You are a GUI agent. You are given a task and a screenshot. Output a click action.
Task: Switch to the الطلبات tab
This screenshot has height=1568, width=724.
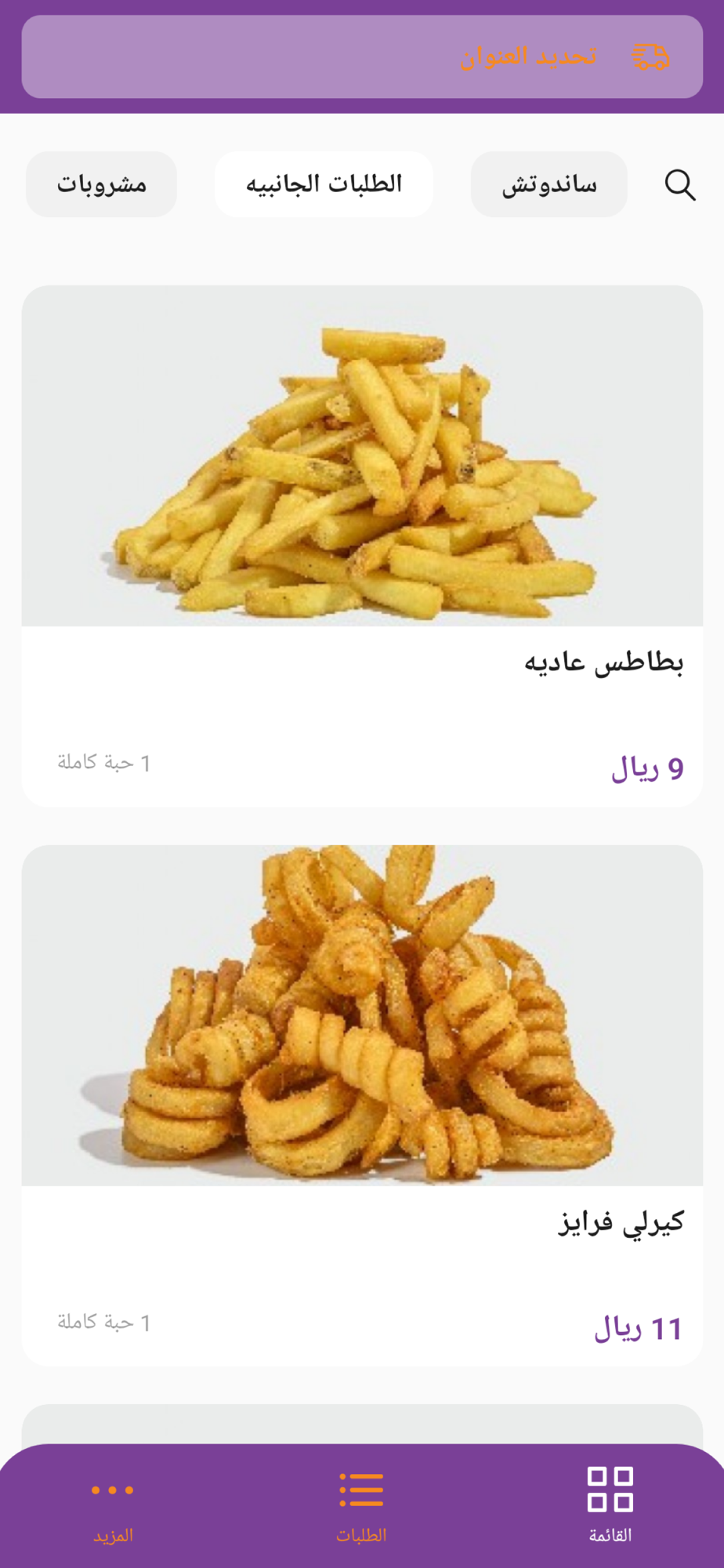point(361,1504)
